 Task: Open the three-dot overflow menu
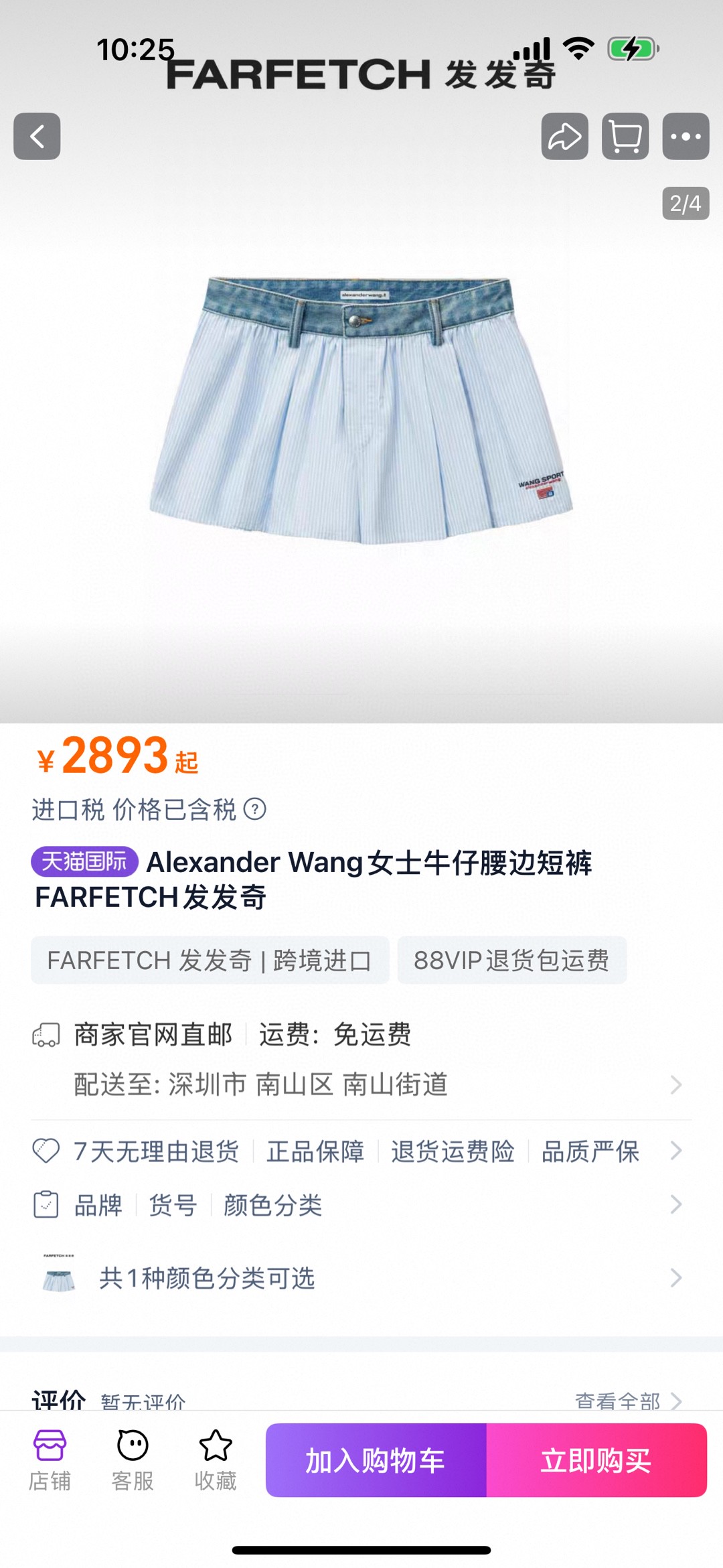point(686,137)
